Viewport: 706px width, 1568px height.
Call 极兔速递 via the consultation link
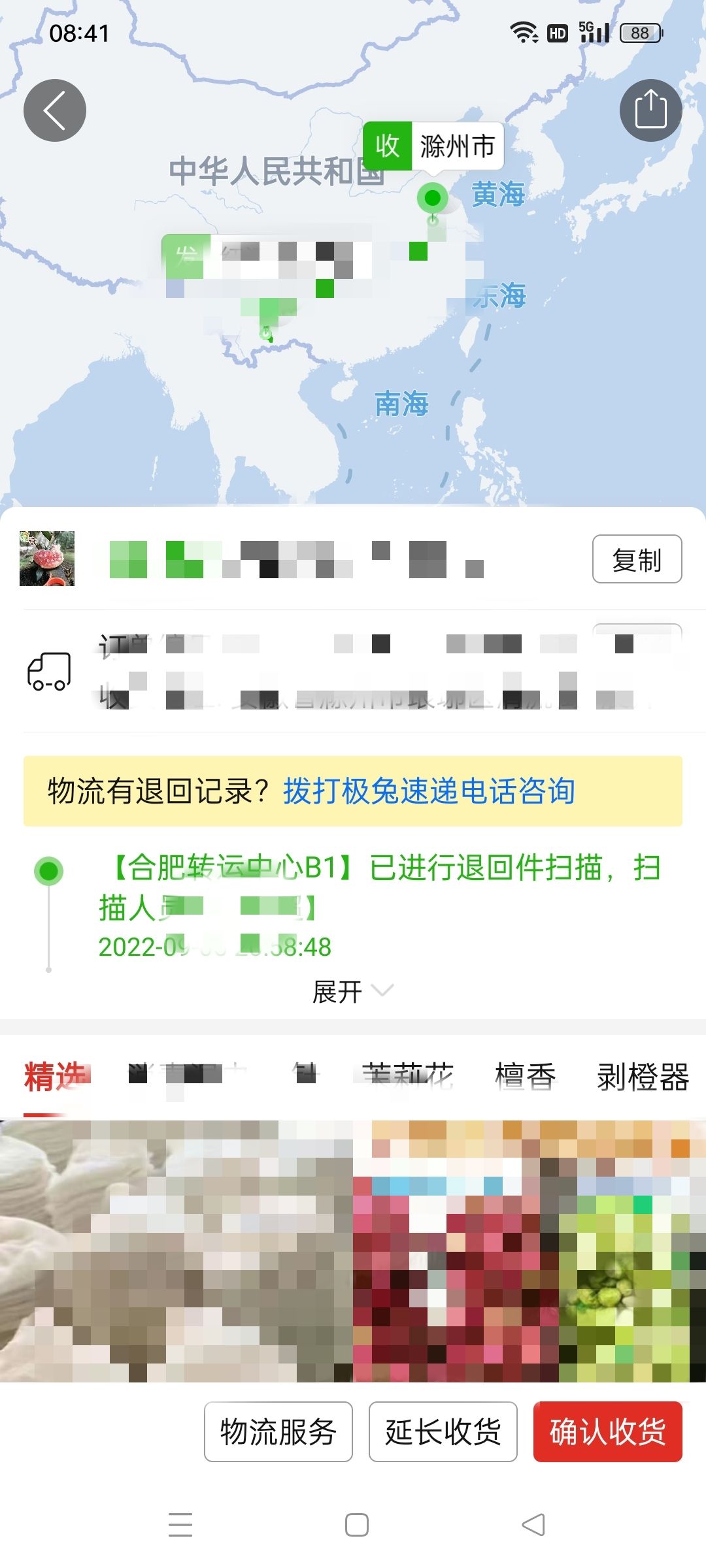(429, 791)
